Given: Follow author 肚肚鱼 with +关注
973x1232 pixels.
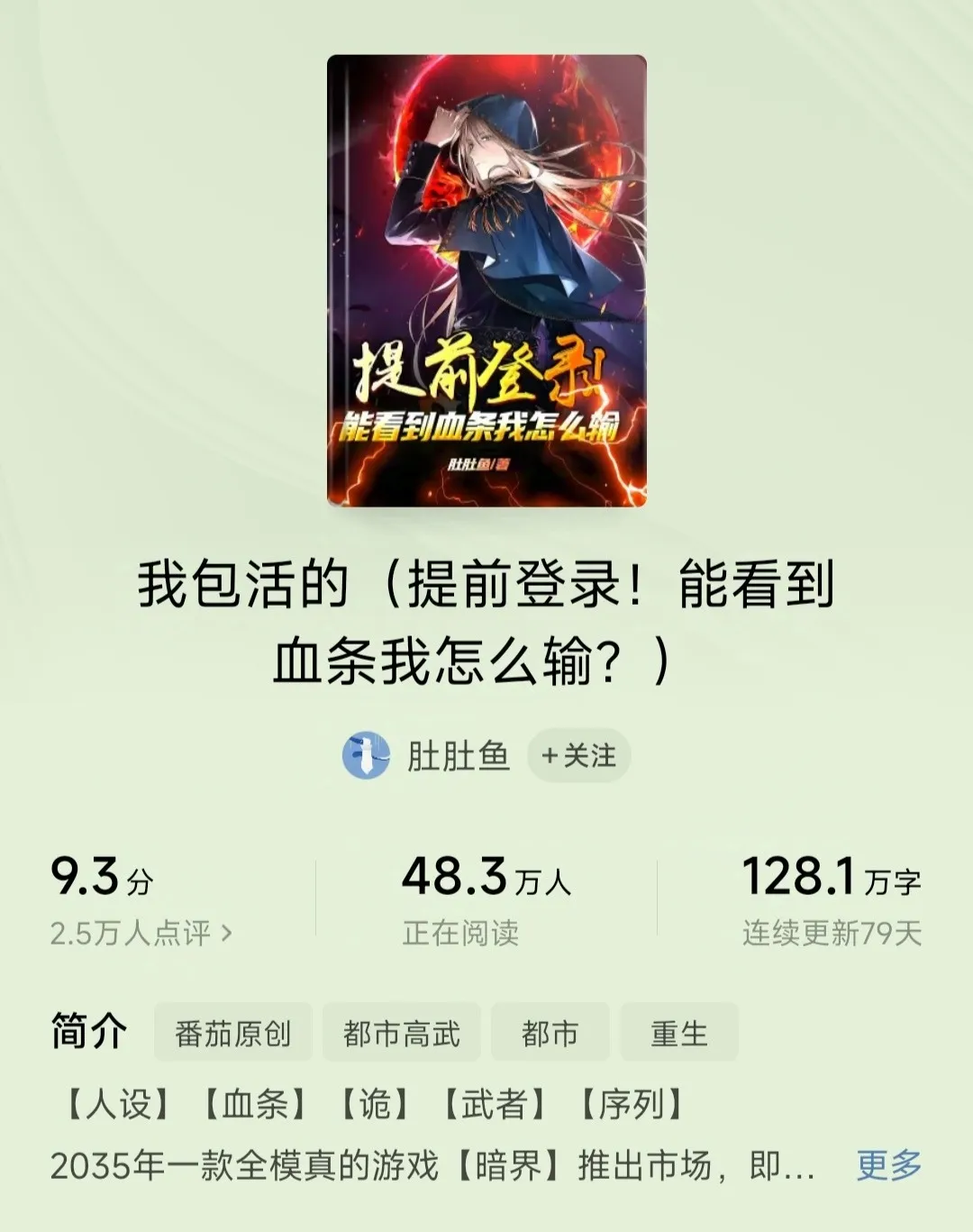Looking at the screenshot, I should pyautogui.click(x=578, y=755).
